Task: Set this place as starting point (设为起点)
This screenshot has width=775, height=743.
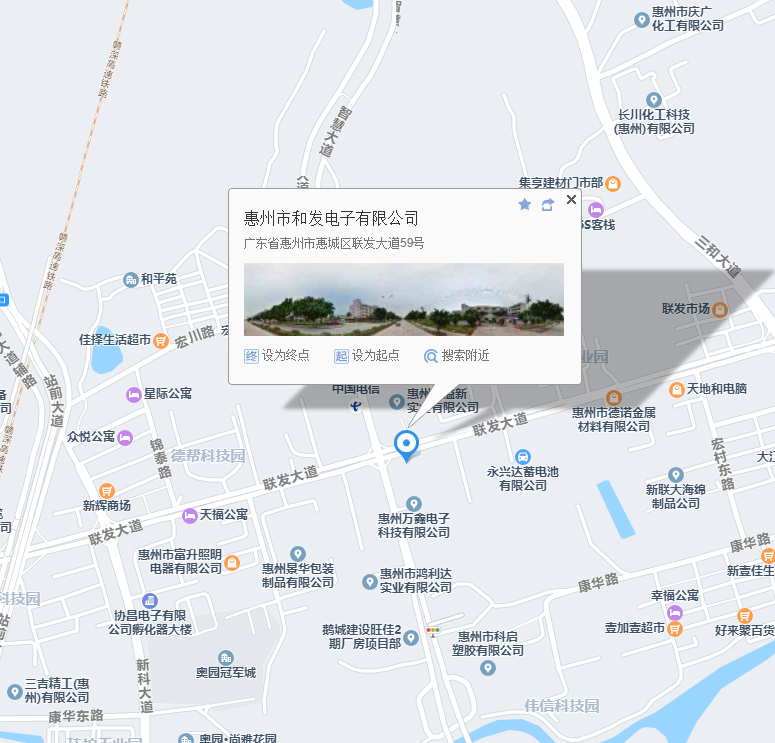Action: coord(367,355)
